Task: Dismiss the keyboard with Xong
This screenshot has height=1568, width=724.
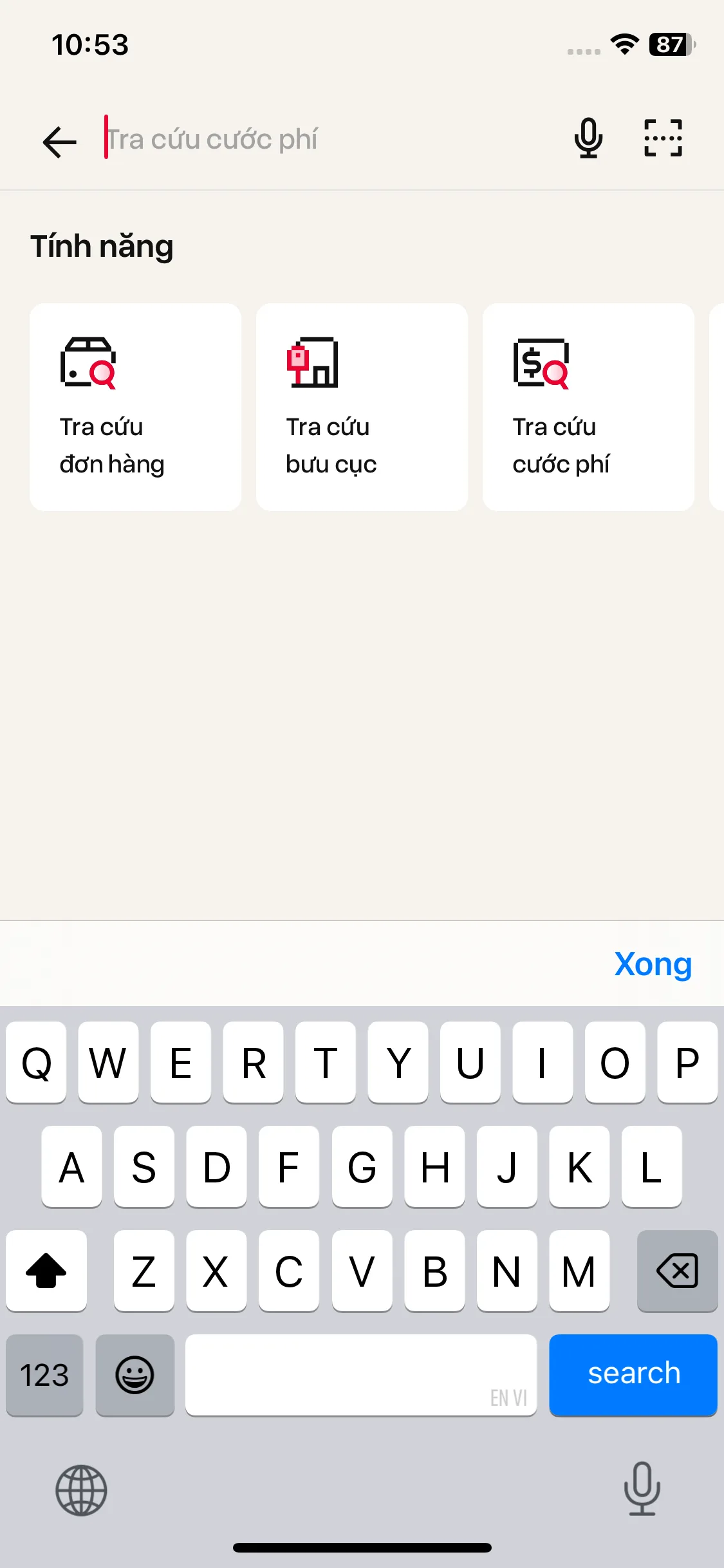Action: [x=653, y=964]
